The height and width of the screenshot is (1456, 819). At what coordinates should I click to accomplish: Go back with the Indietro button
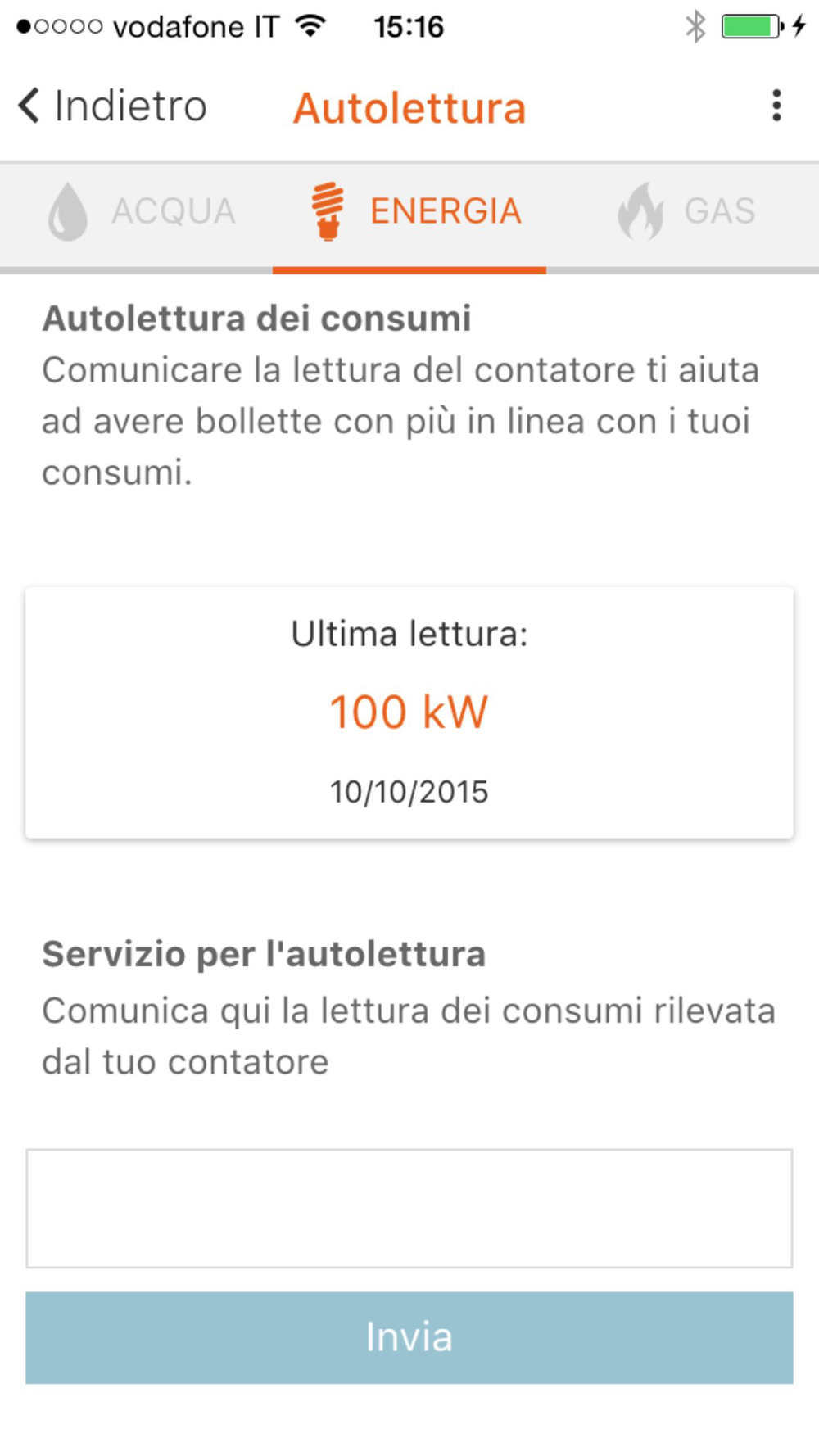click(x=113, y=106)
